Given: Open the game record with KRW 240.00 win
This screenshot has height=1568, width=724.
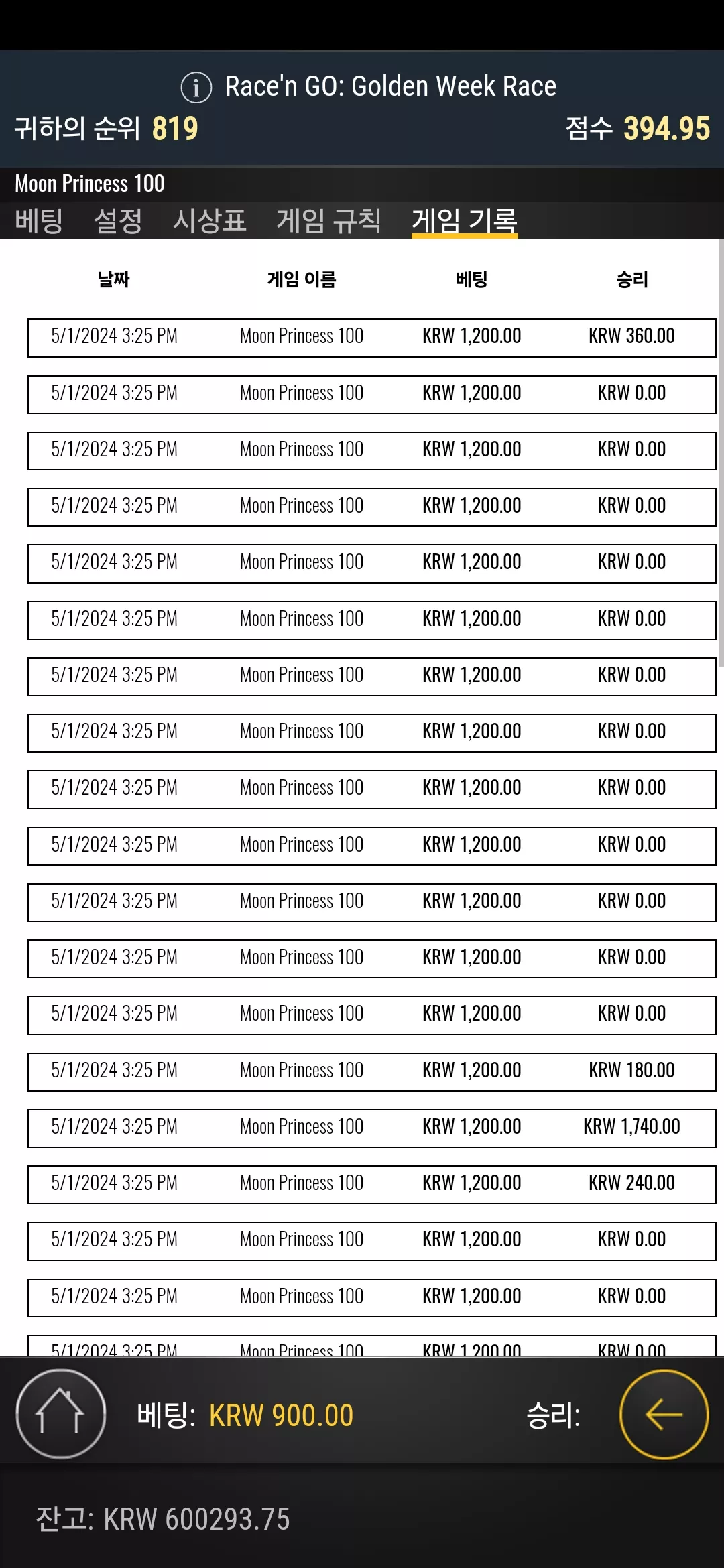Looking at the screenshot, I should pos(372,1185).
